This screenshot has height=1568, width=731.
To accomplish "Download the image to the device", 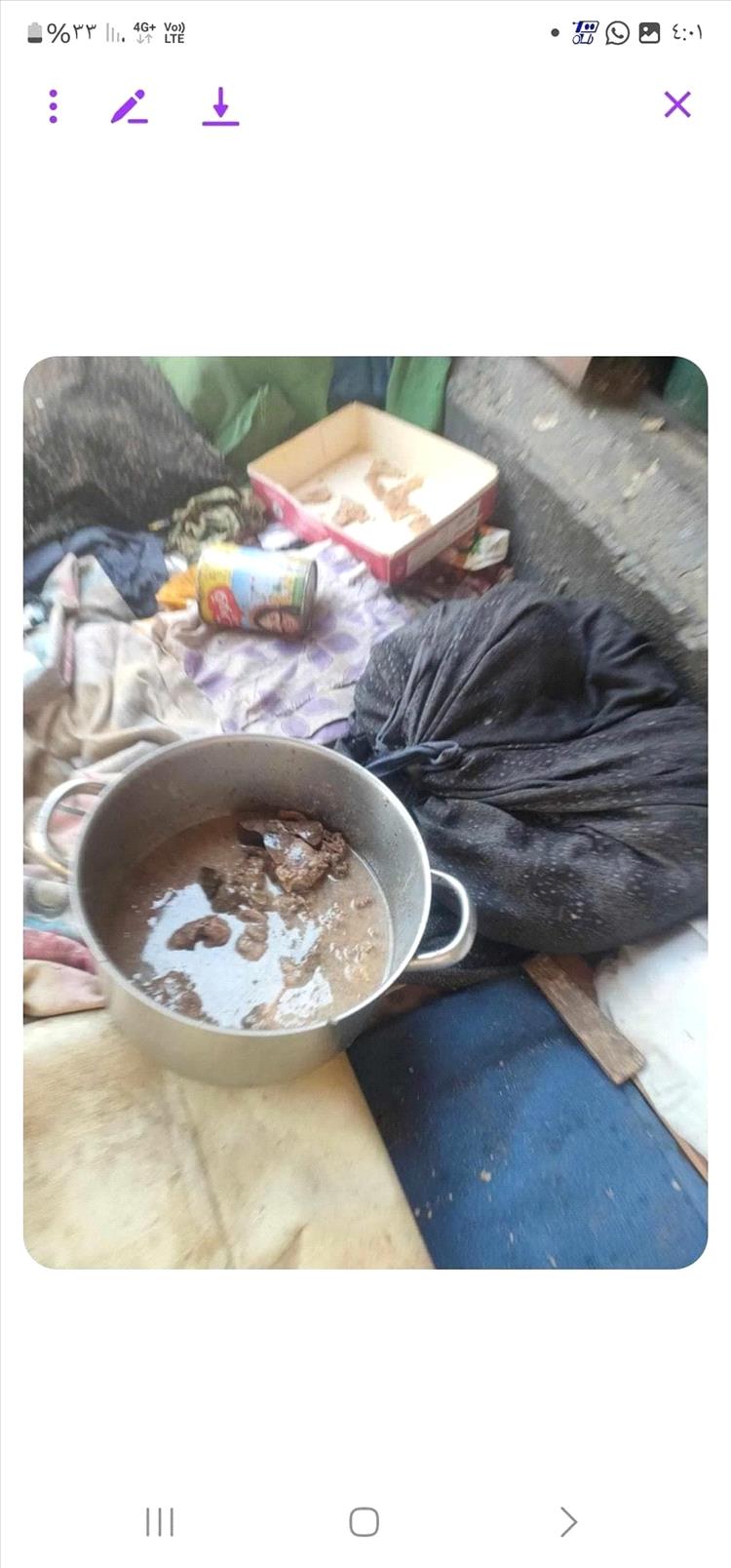I will 220,106.
